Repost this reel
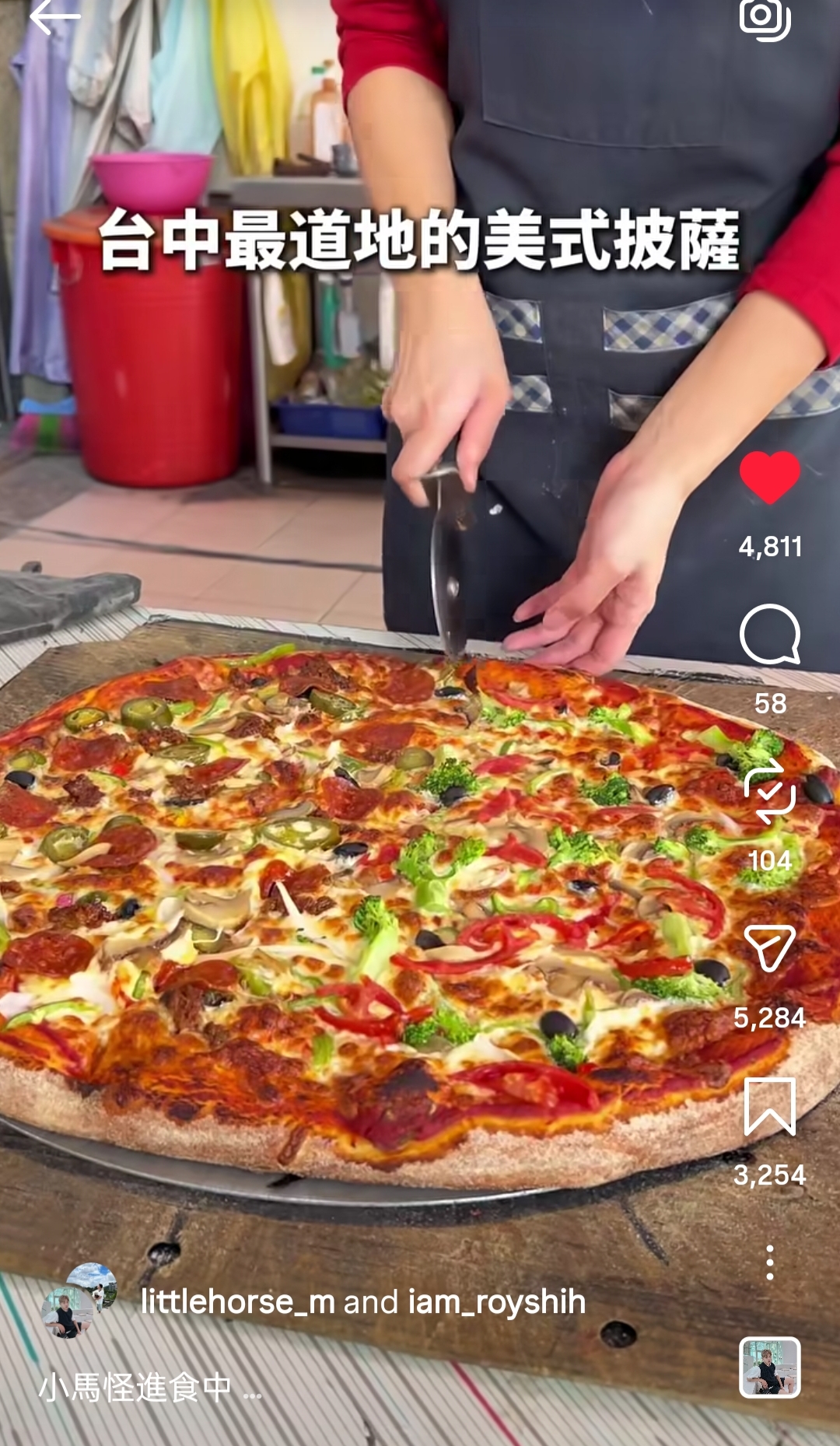The image size is (840, 1446). coord(769,792)
